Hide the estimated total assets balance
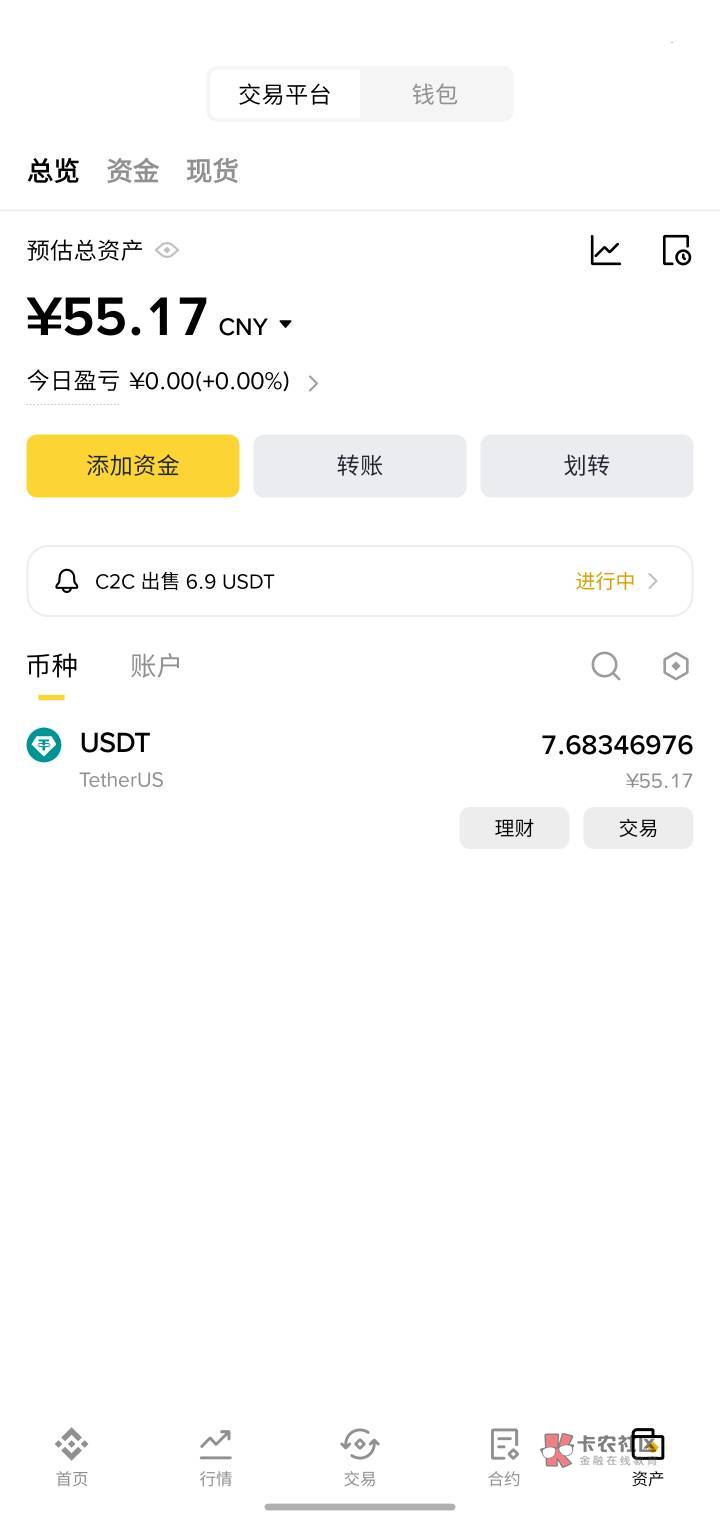 (x=167, y=250)
